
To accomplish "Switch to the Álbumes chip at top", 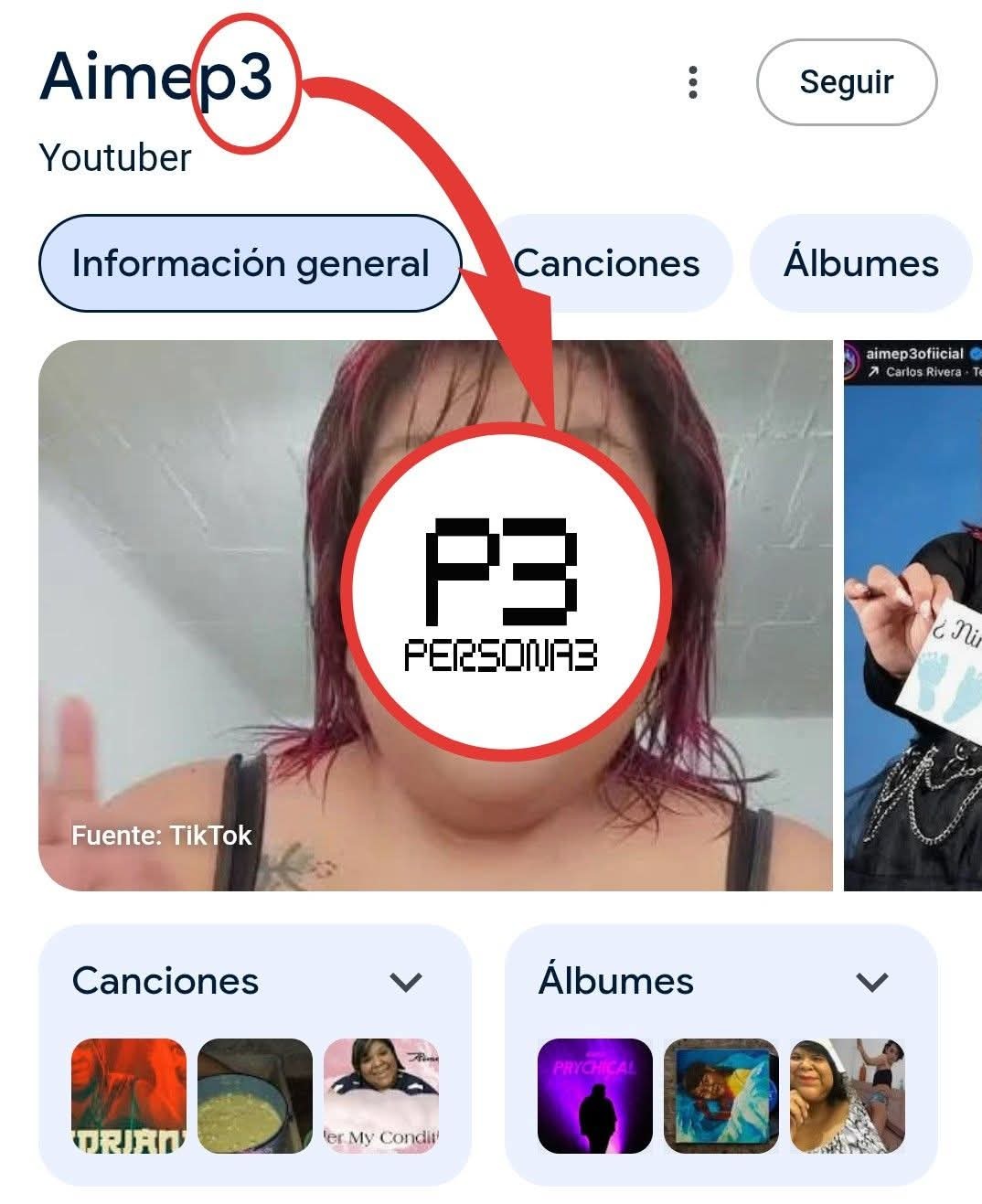I will (860, 263).
